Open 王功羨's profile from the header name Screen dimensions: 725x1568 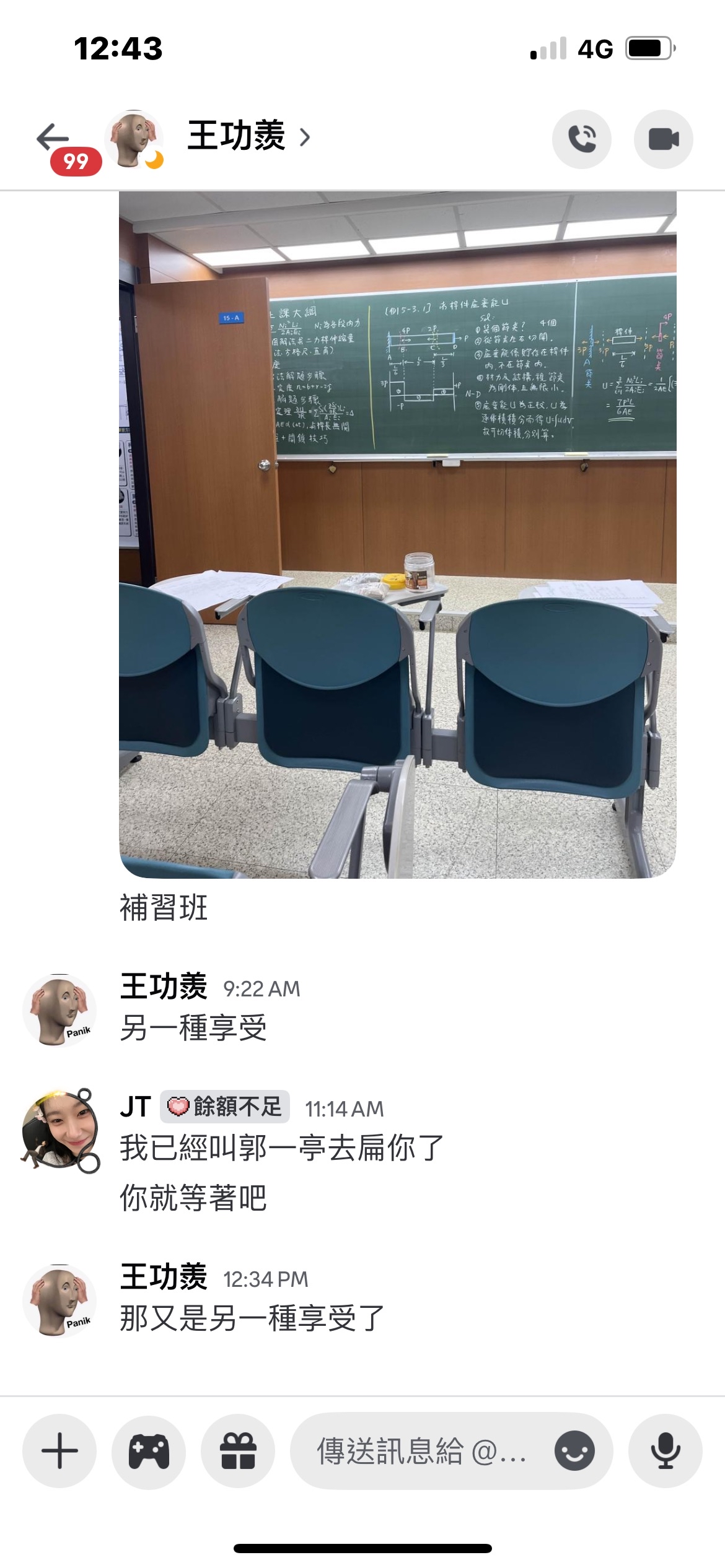click(x=247, y=136)
